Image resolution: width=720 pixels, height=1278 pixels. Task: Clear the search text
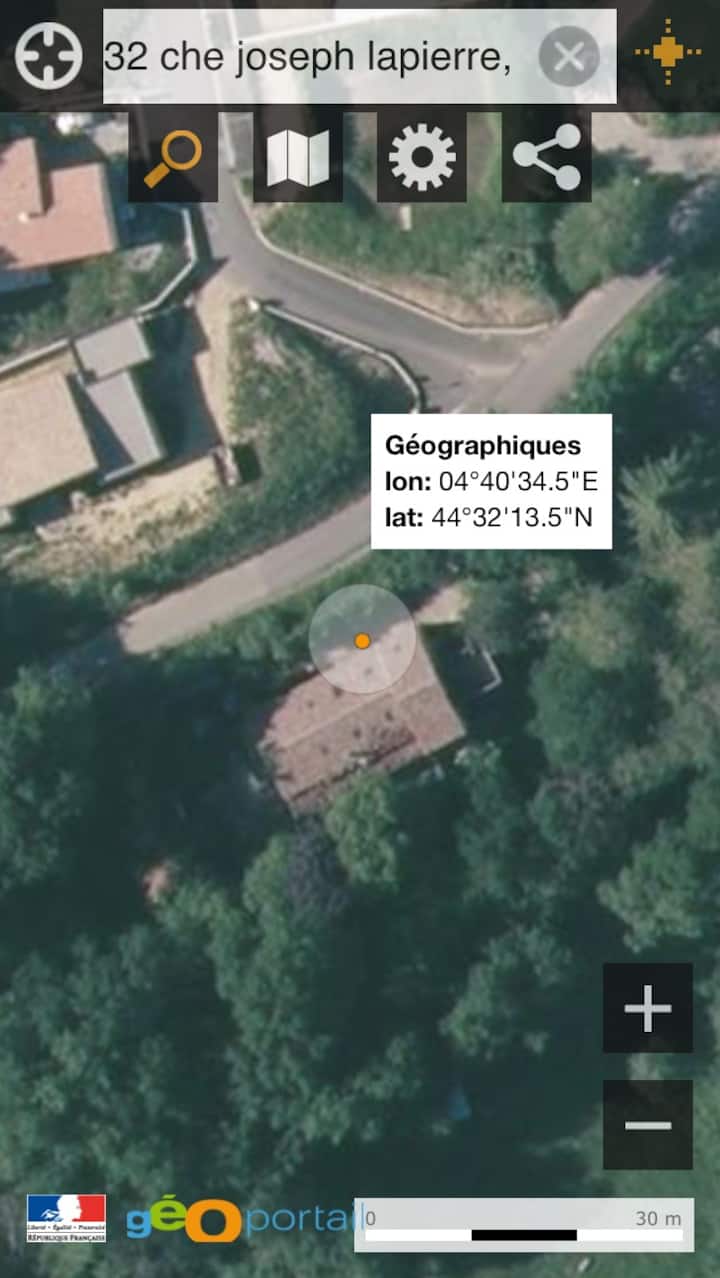click(569, 57)
